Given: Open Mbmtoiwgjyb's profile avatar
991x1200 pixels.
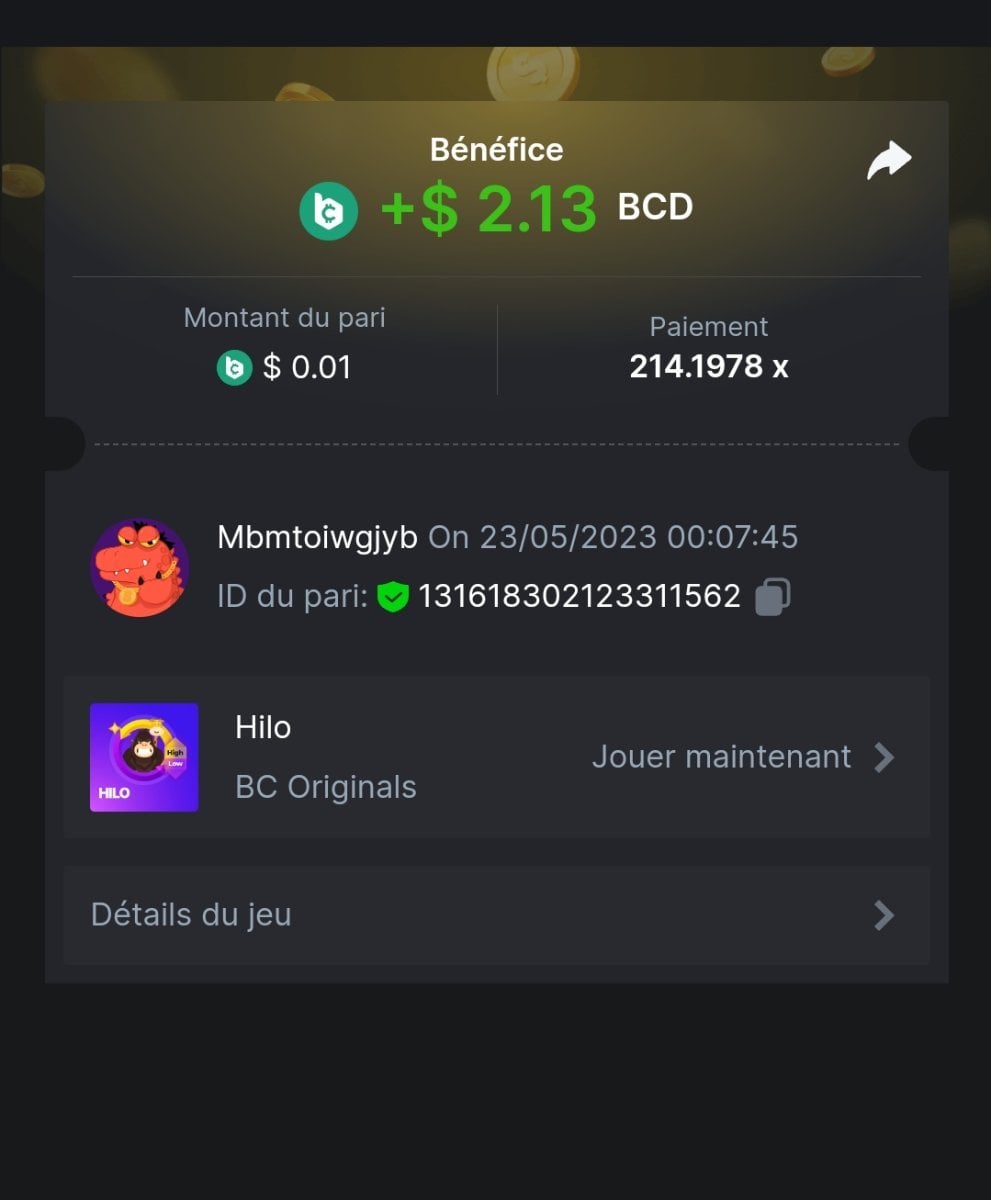Looking at the screenshot, I should click(140, 567).
